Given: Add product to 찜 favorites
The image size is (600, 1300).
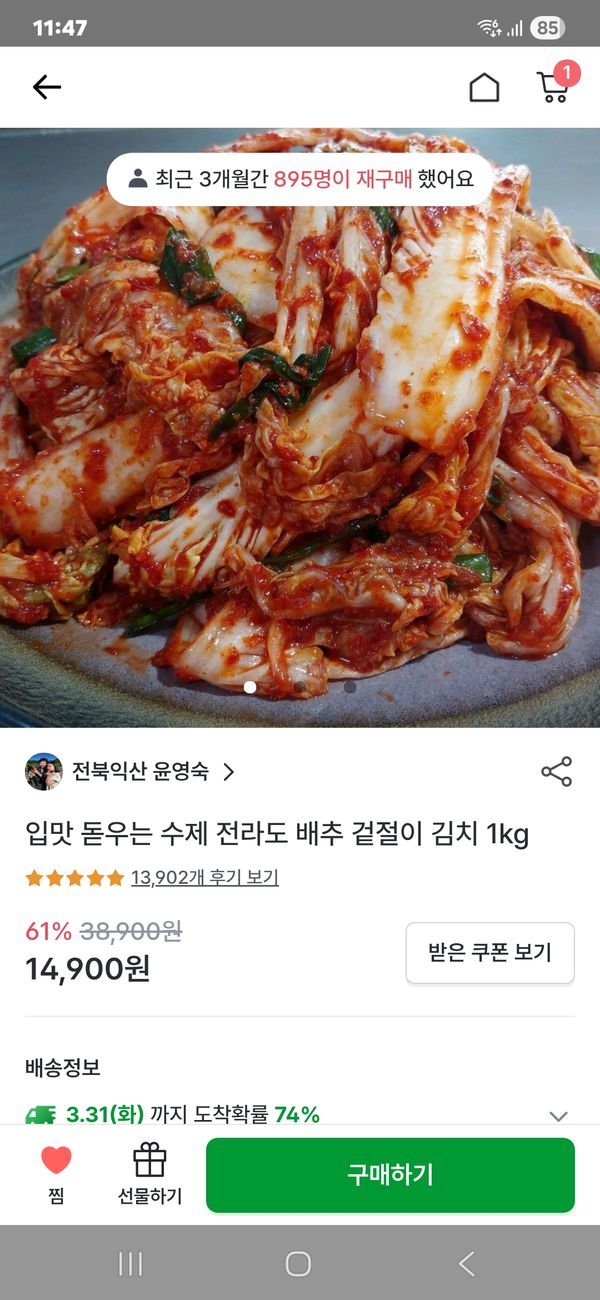Looking at the screenshot, I should coord(56,1174).
